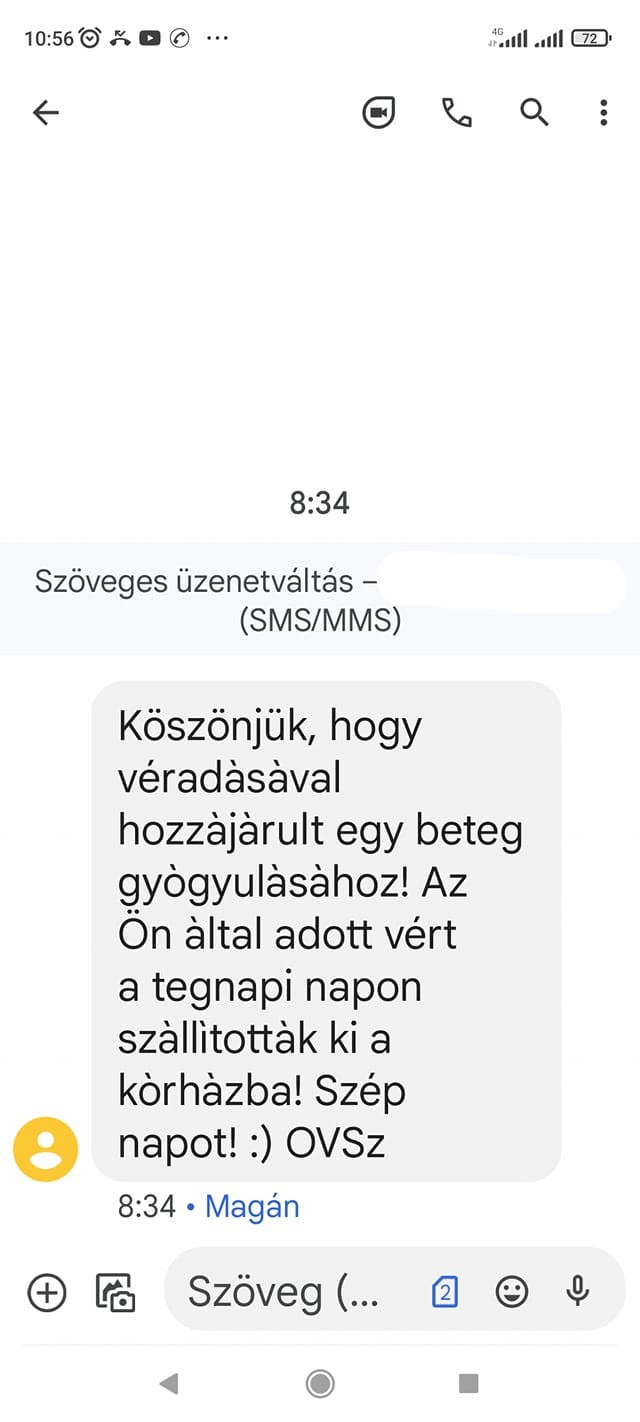Open the plus attachment menu
Image resolution: width=640 pixels, height=1422 pixels.
pos(46,1292)
